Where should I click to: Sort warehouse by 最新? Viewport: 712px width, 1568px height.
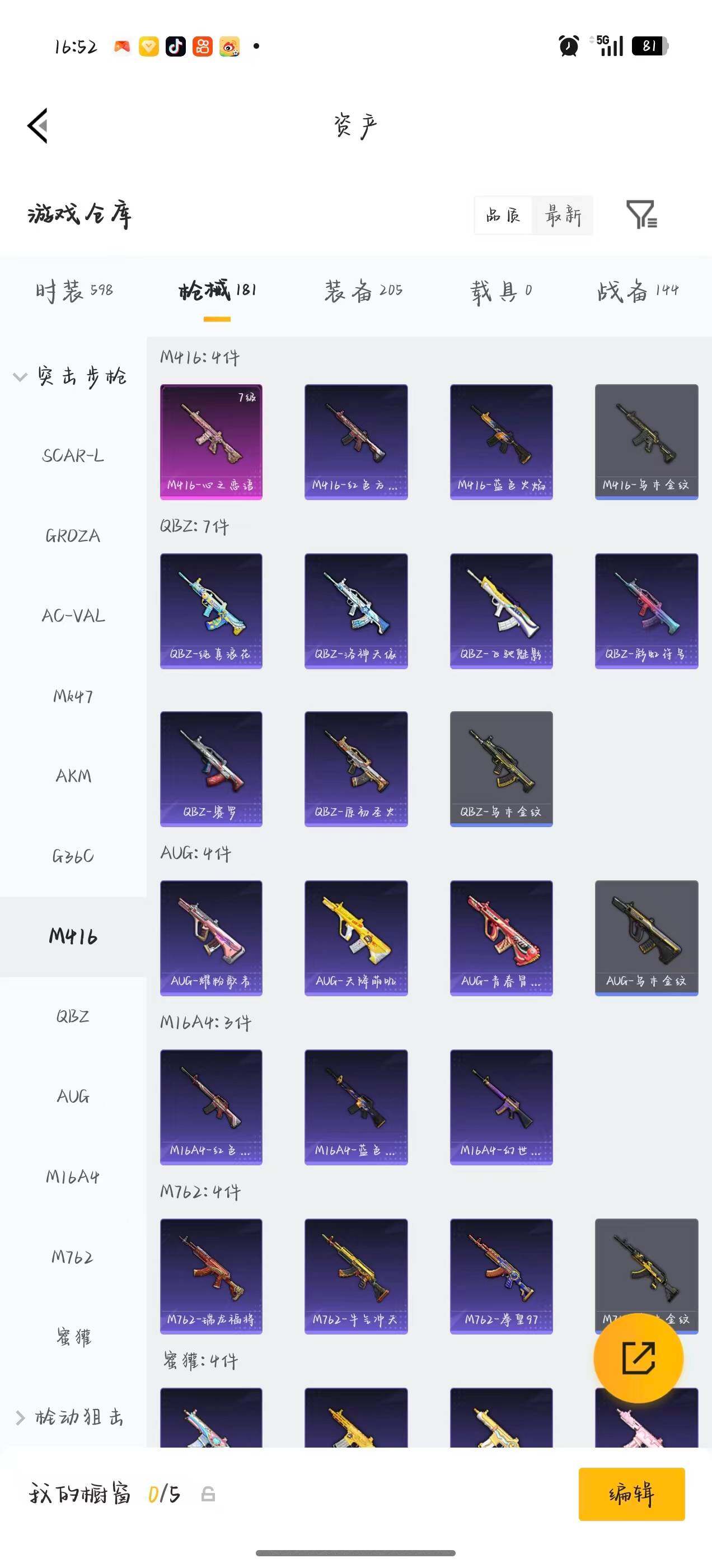[x=563, y=215]
